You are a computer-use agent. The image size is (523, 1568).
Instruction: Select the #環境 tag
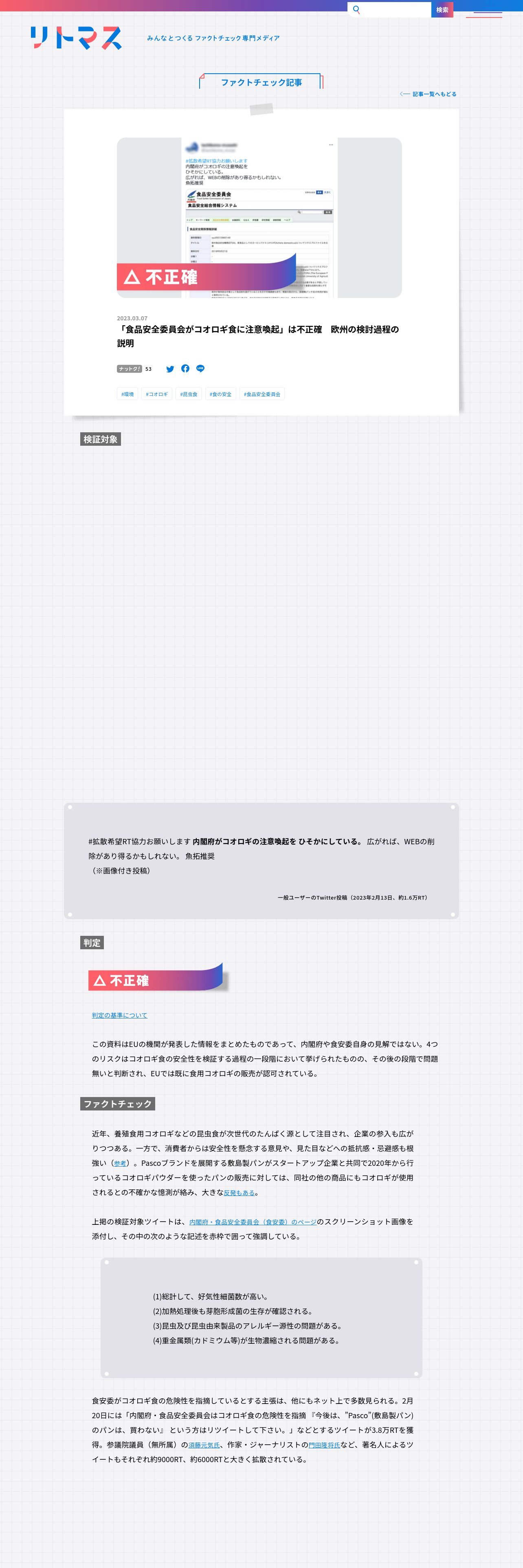[x=127, y=394]
